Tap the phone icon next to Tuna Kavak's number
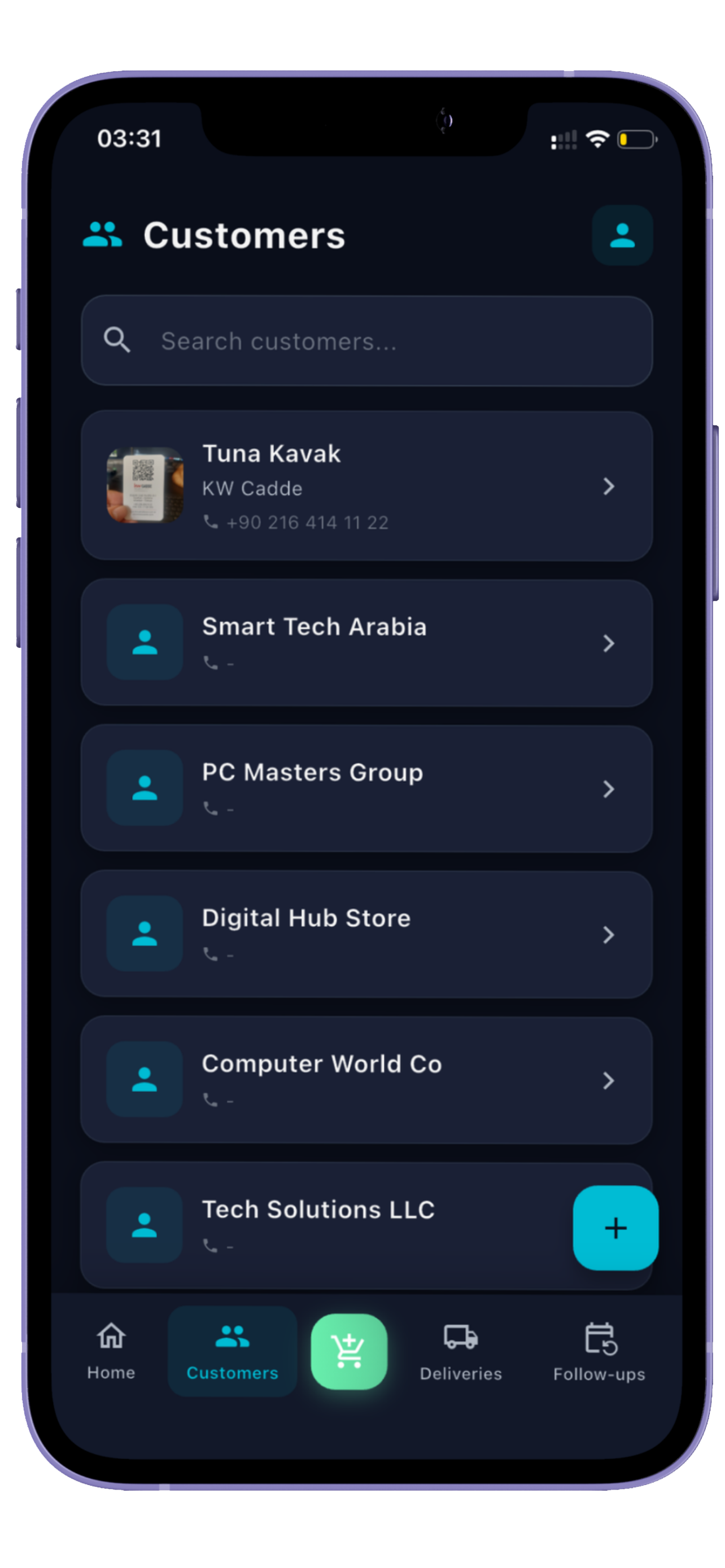Image resolution: width=725 pixels, height=1568 pixels. pos(211,522)
